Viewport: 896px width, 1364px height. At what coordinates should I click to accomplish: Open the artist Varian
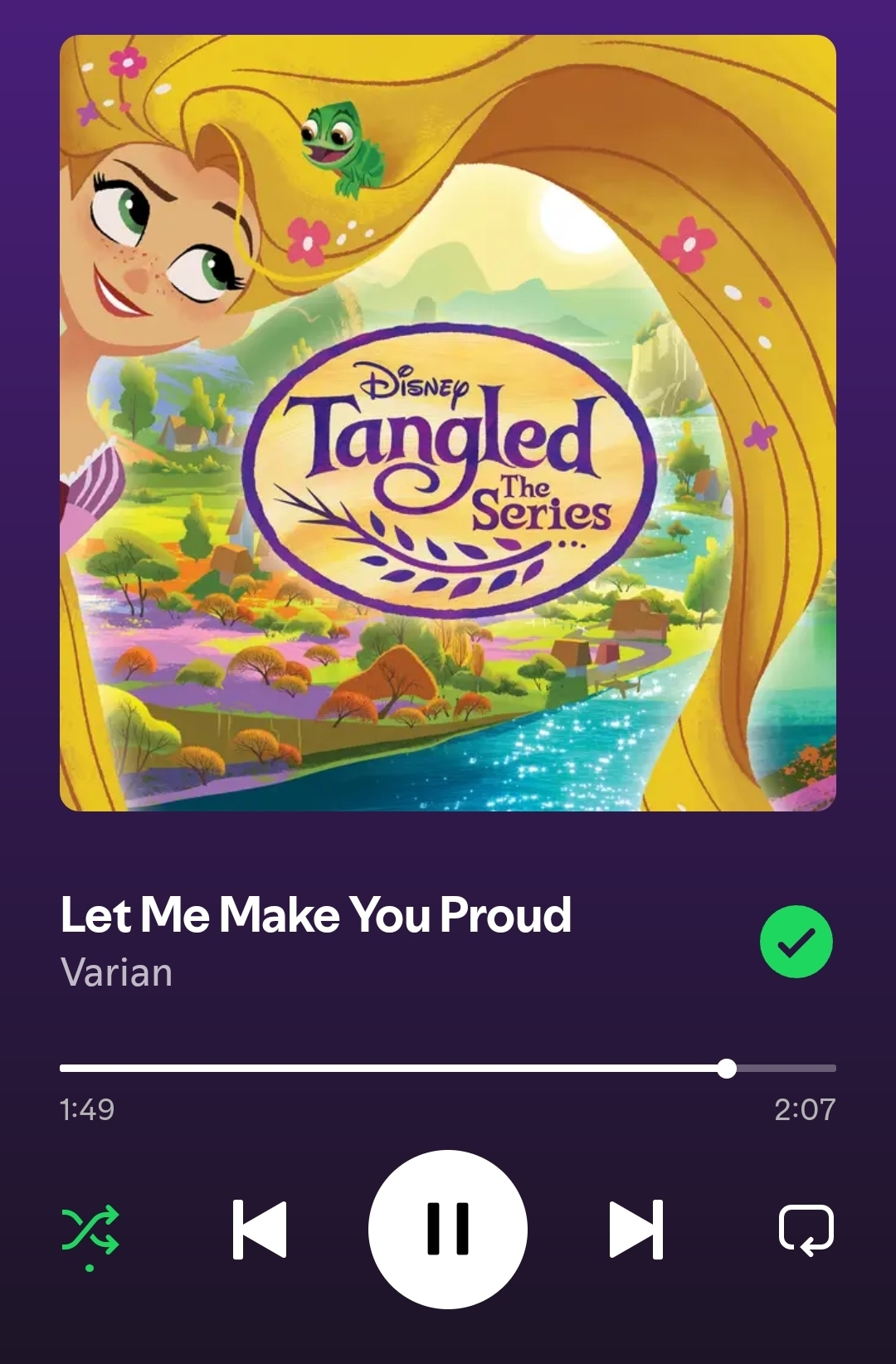coord(117,972)
